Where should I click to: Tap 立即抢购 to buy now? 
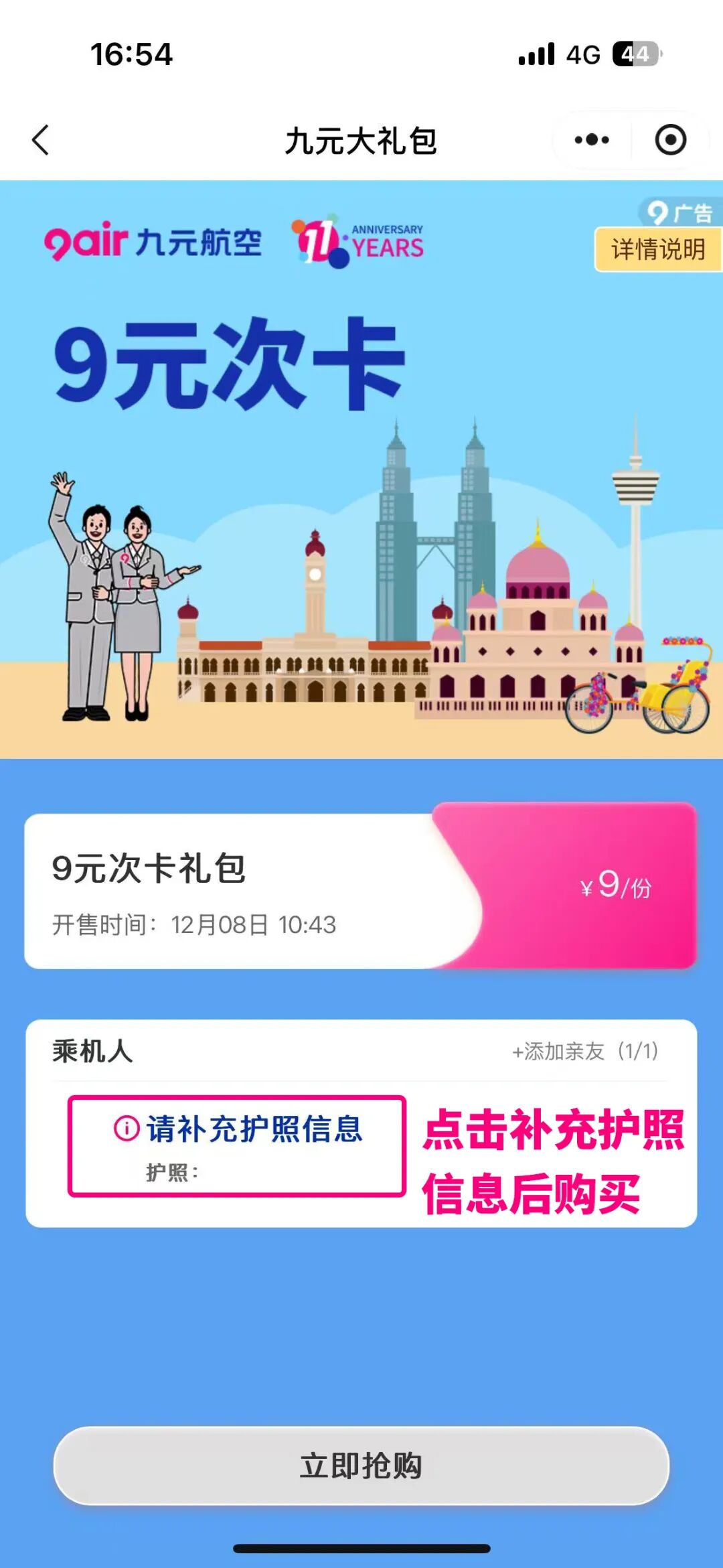361,1466
